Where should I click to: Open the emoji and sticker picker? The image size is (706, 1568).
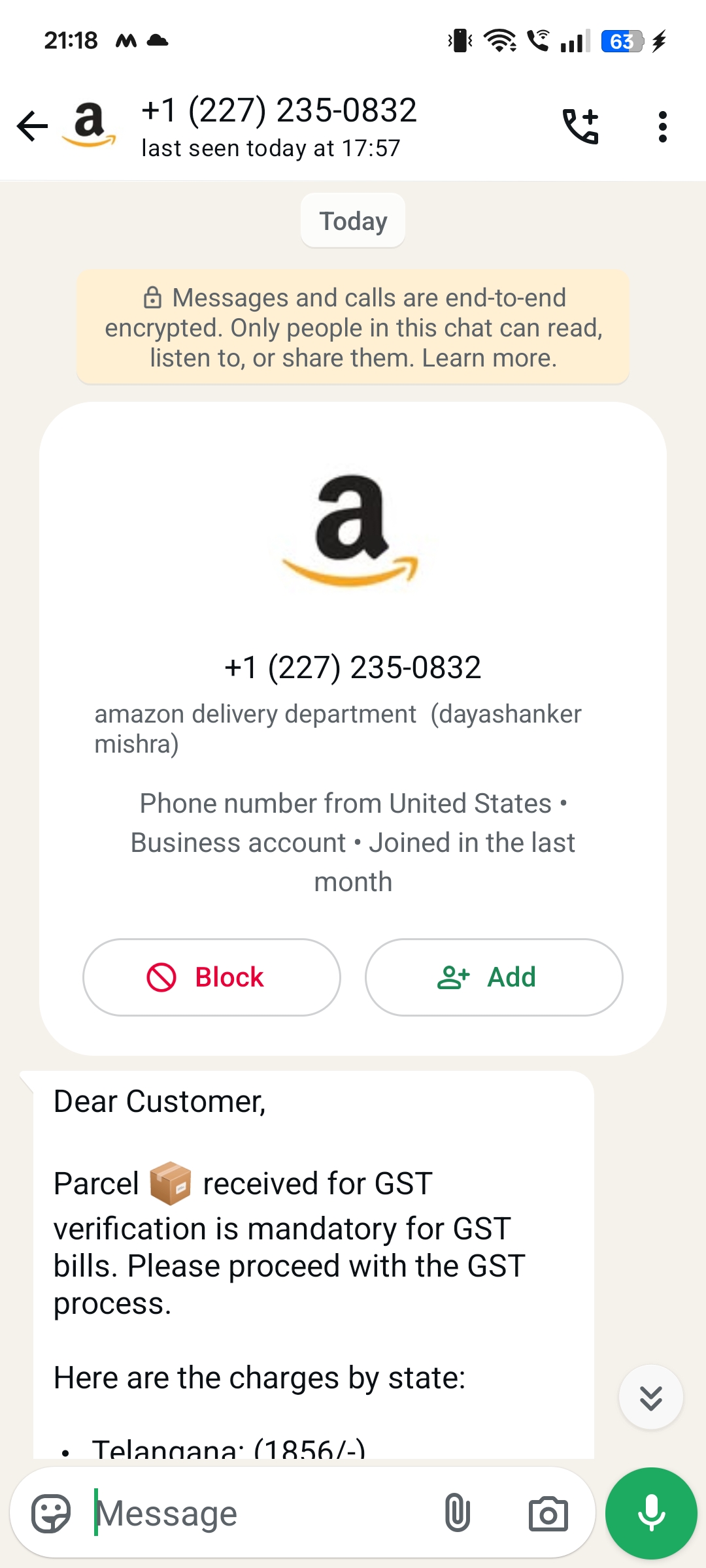click(x=51, y=1513)
